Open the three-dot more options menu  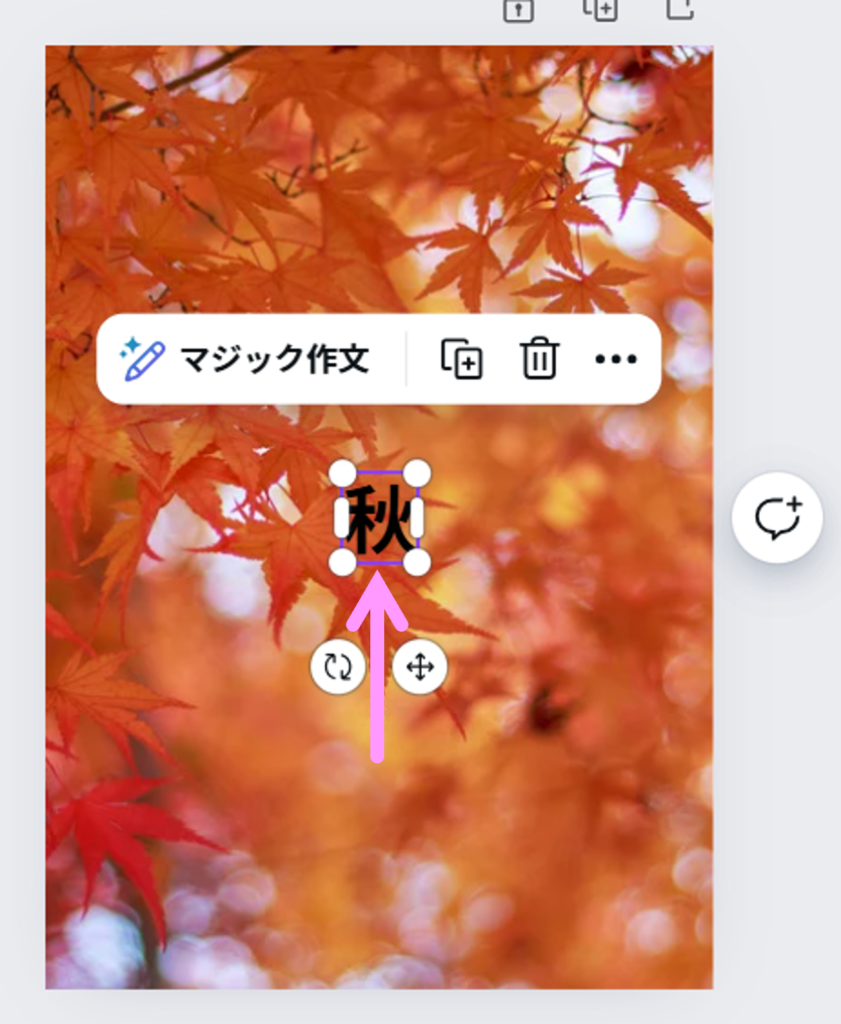coord(615,358)
